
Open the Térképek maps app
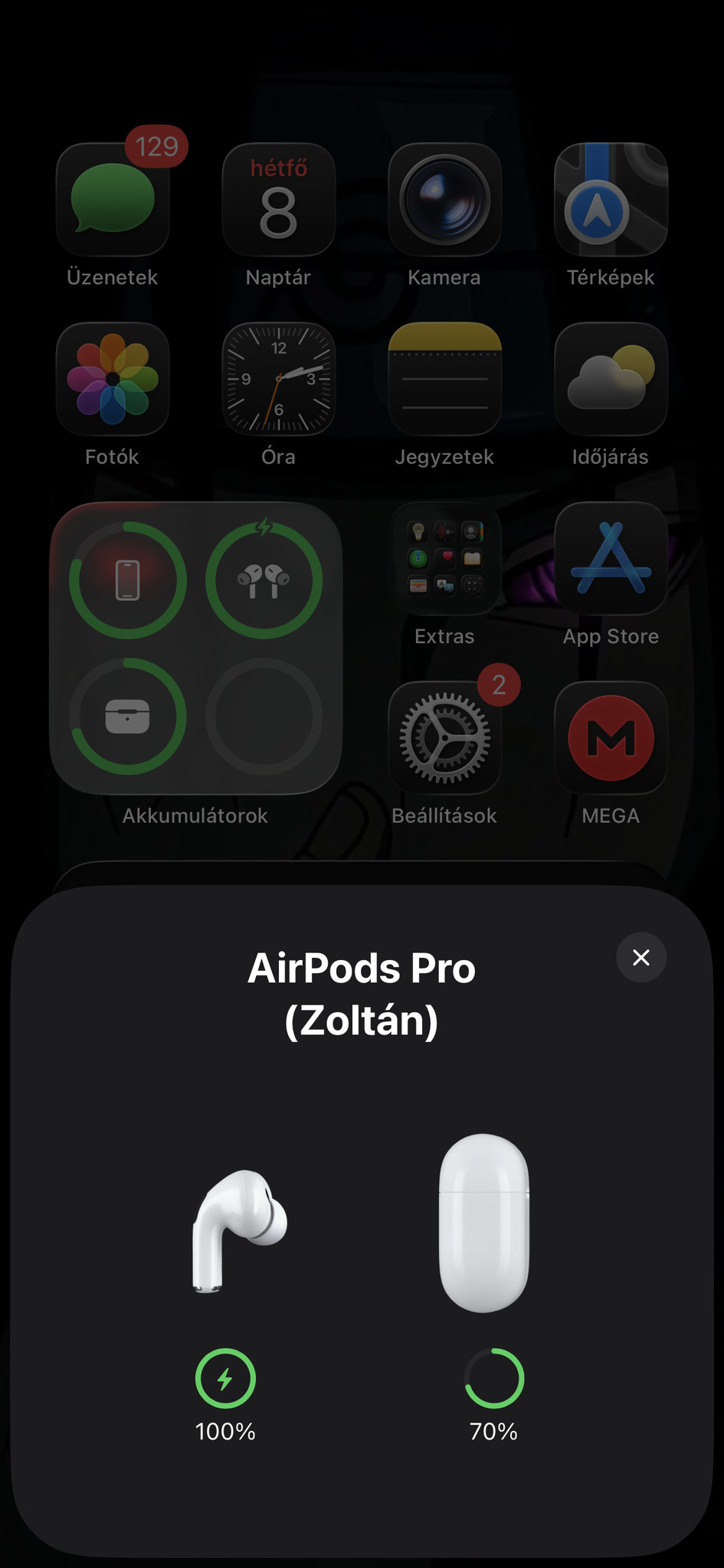tap(611, 199)
